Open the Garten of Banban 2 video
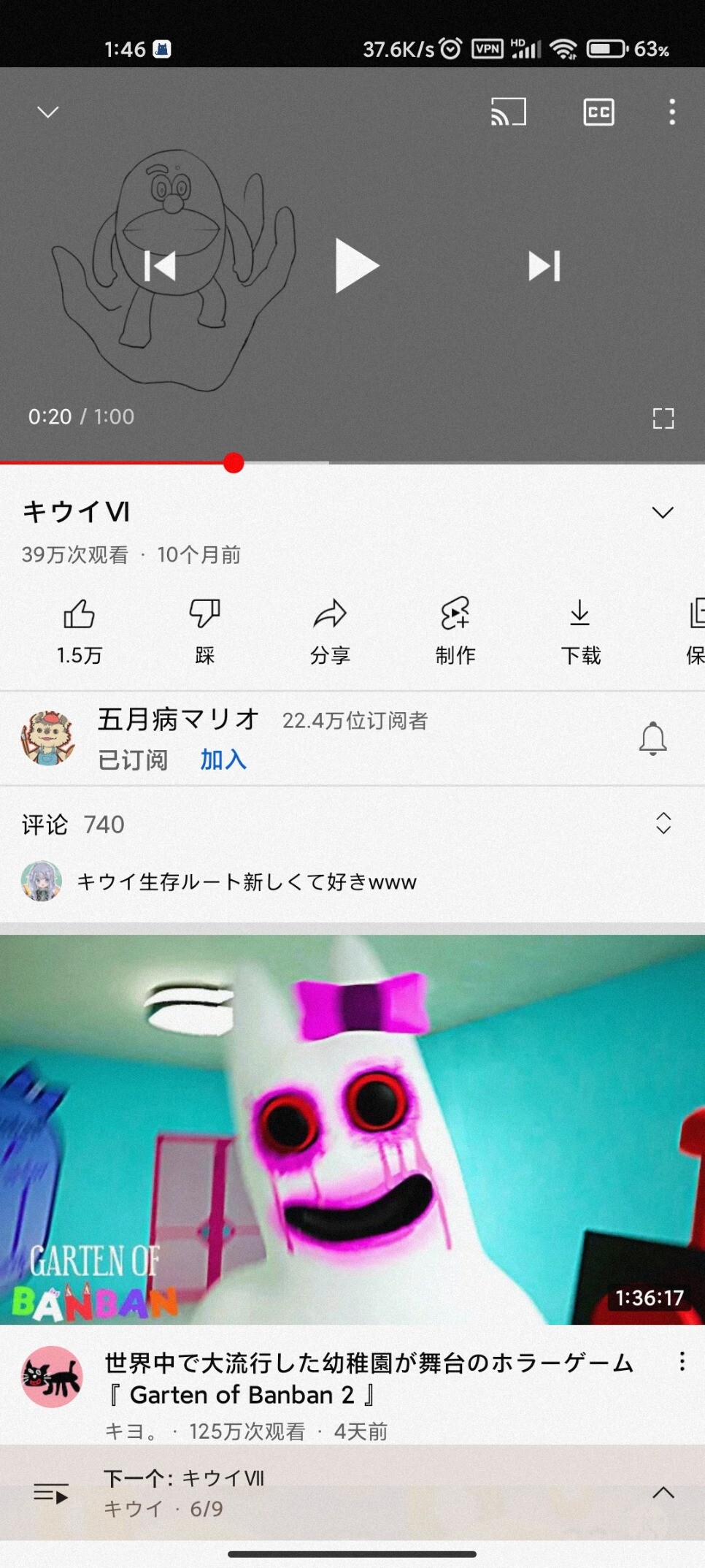Screen dimensions: 705x1568 [352, 1129]
